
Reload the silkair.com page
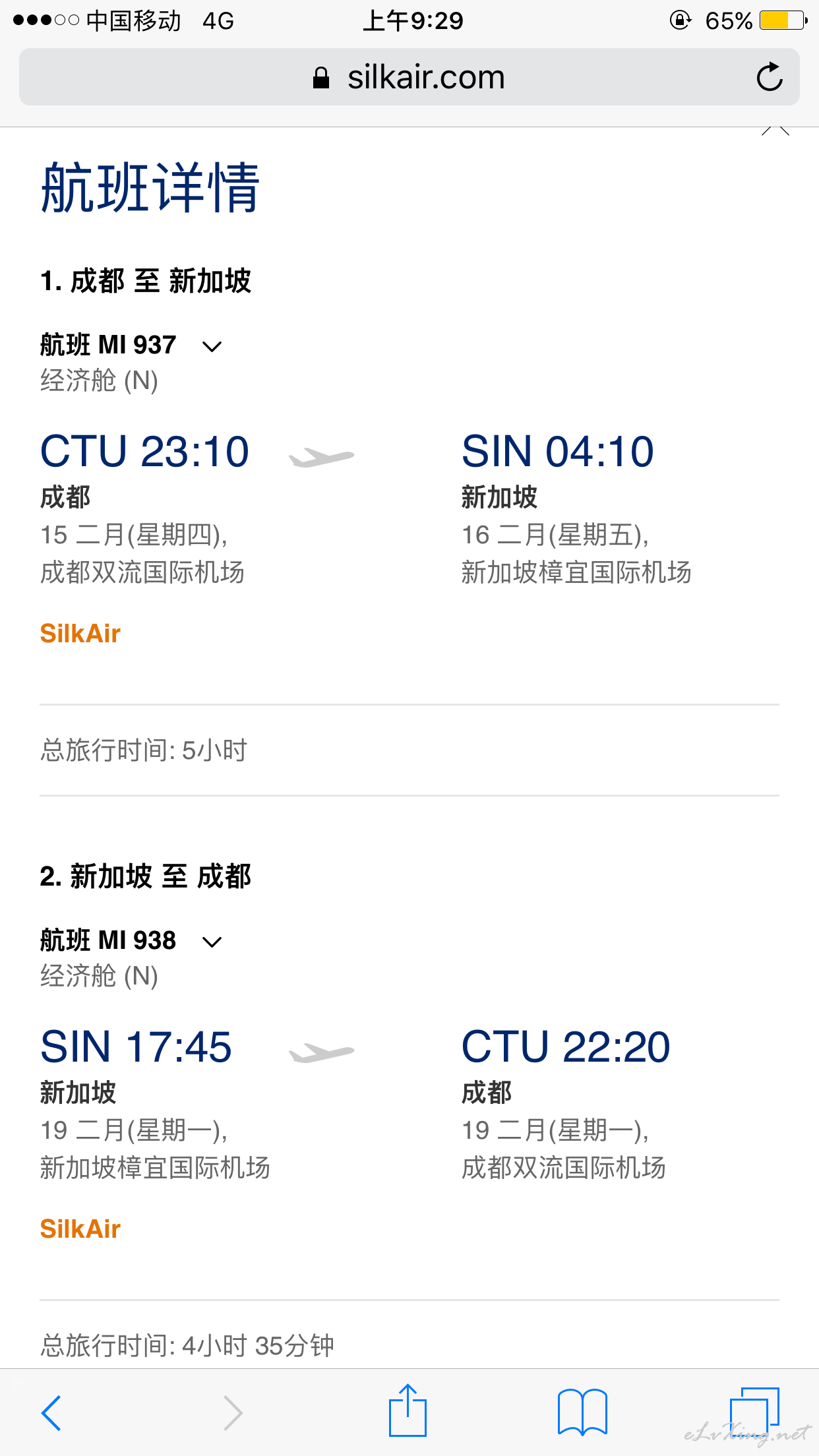tap(769, 77)
